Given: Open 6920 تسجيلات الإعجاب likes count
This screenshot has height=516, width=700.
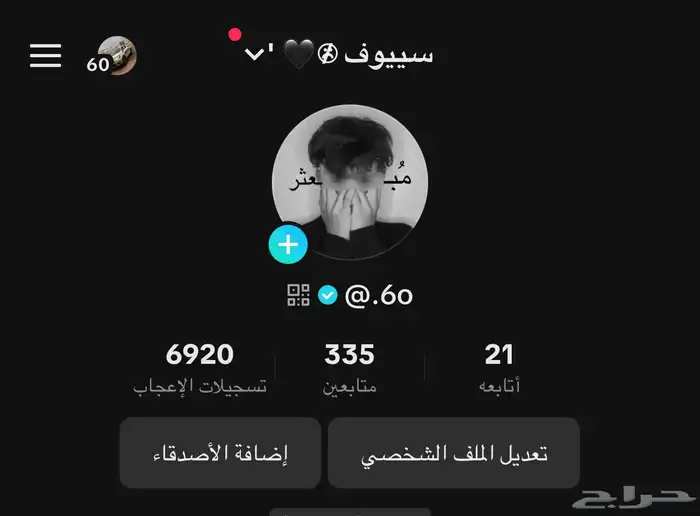Looking at the screenshot, I should (x=200, y=366).
